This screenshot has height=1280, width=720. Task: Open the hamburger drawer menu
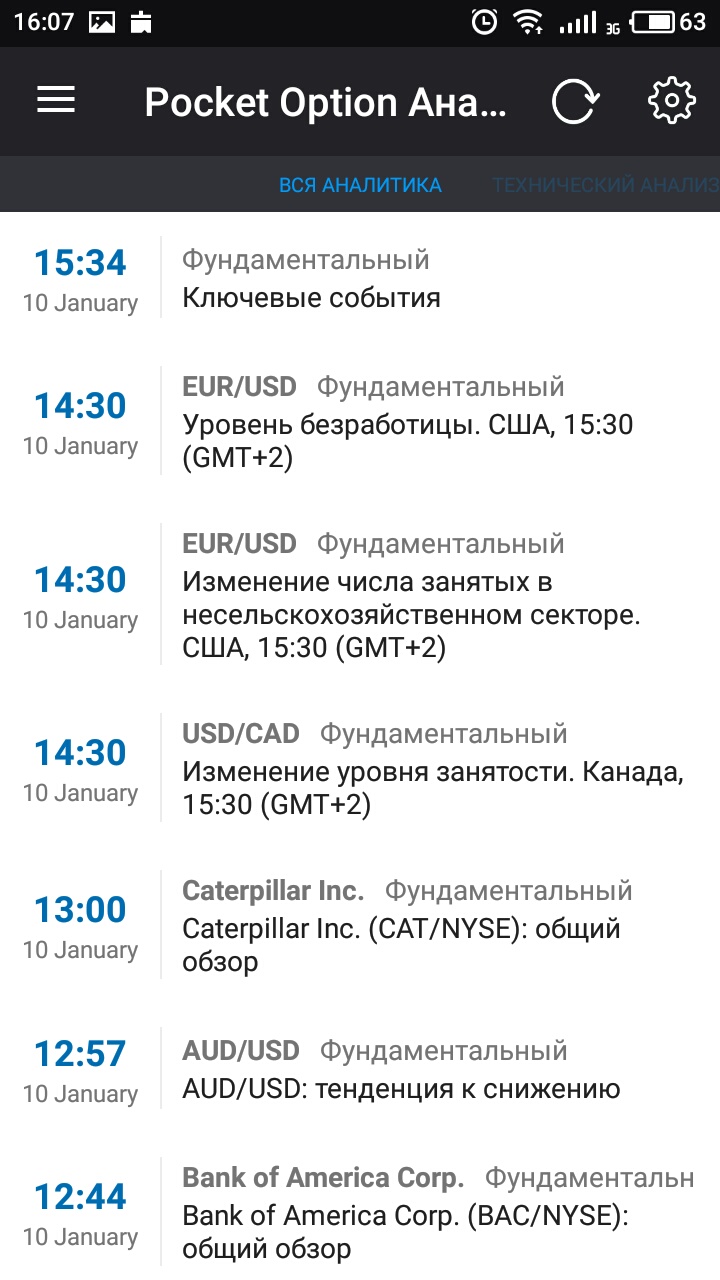coord(56,100)
